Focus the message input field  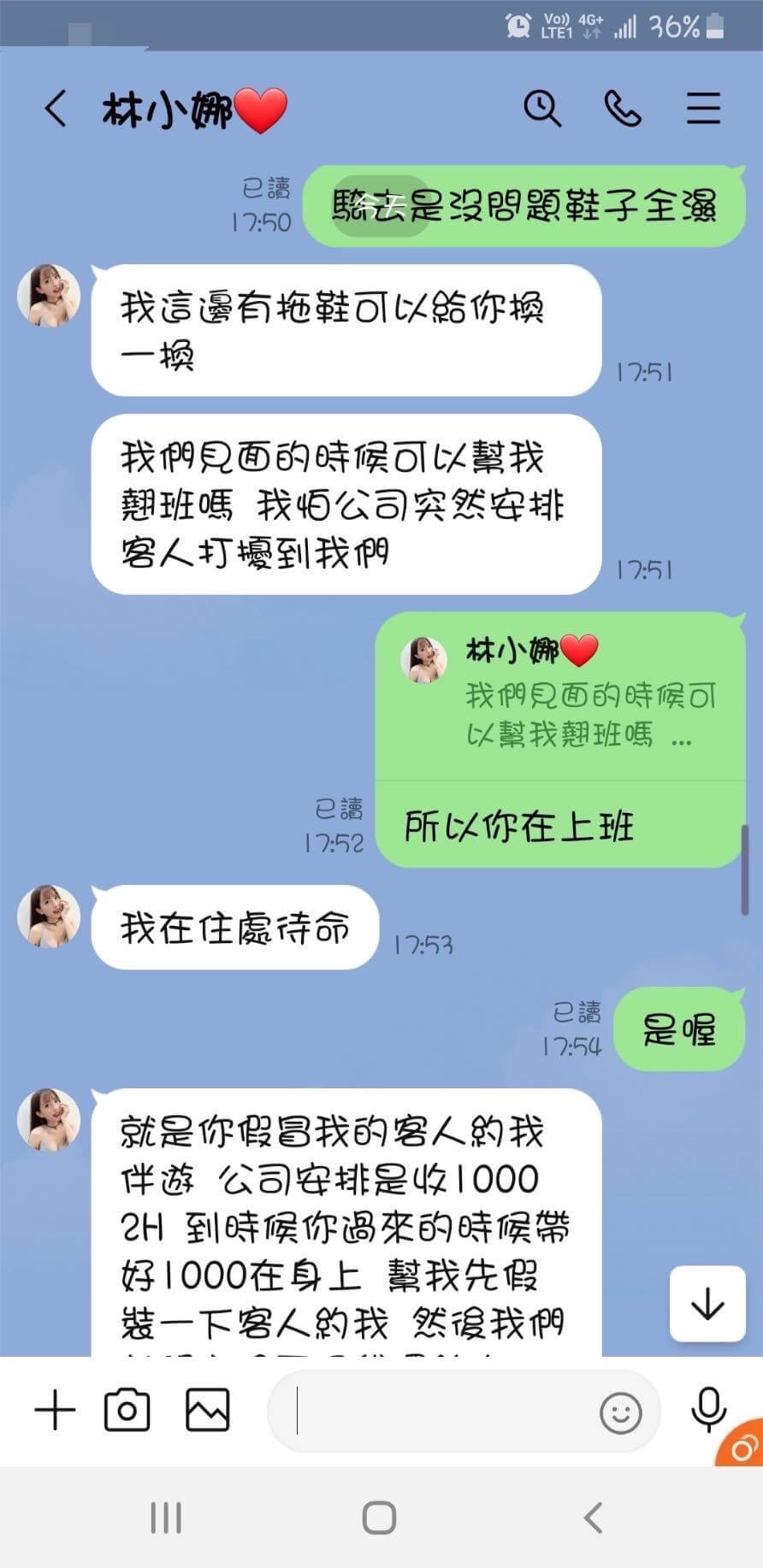click(x=436, y=1412)
